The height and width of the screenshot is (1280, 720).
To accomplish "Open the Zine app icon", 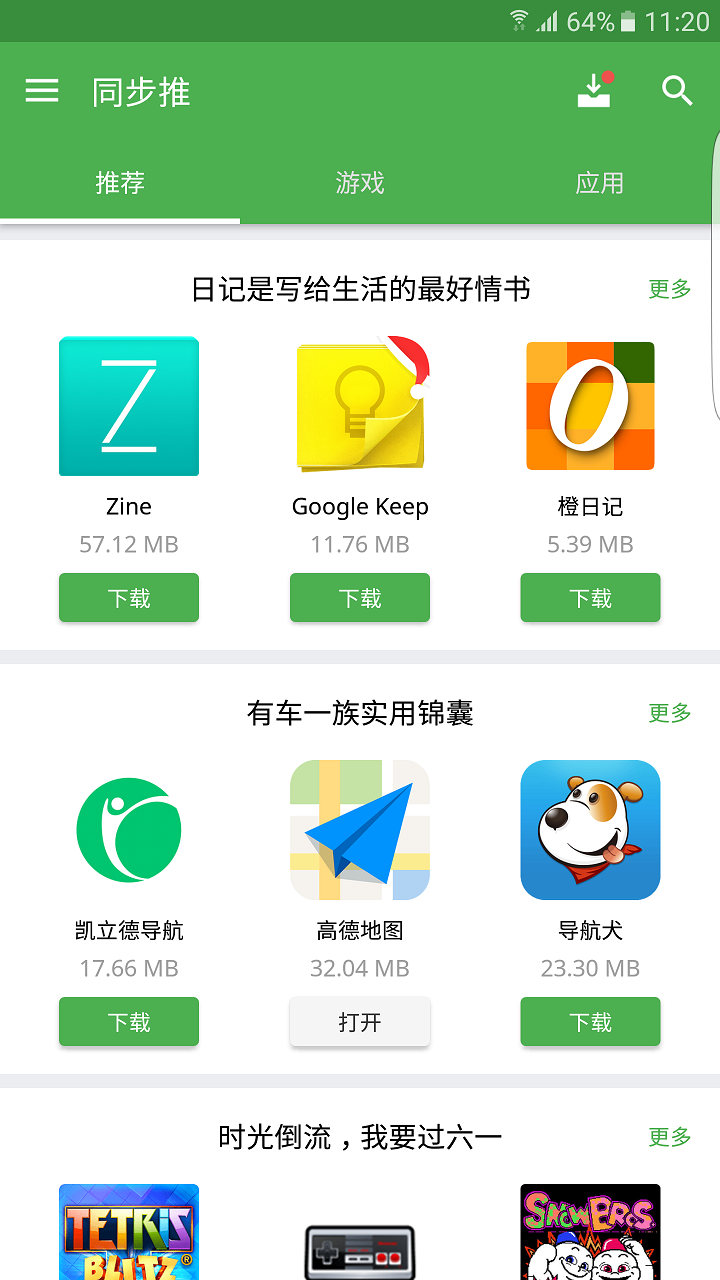I will pos(128,406).
